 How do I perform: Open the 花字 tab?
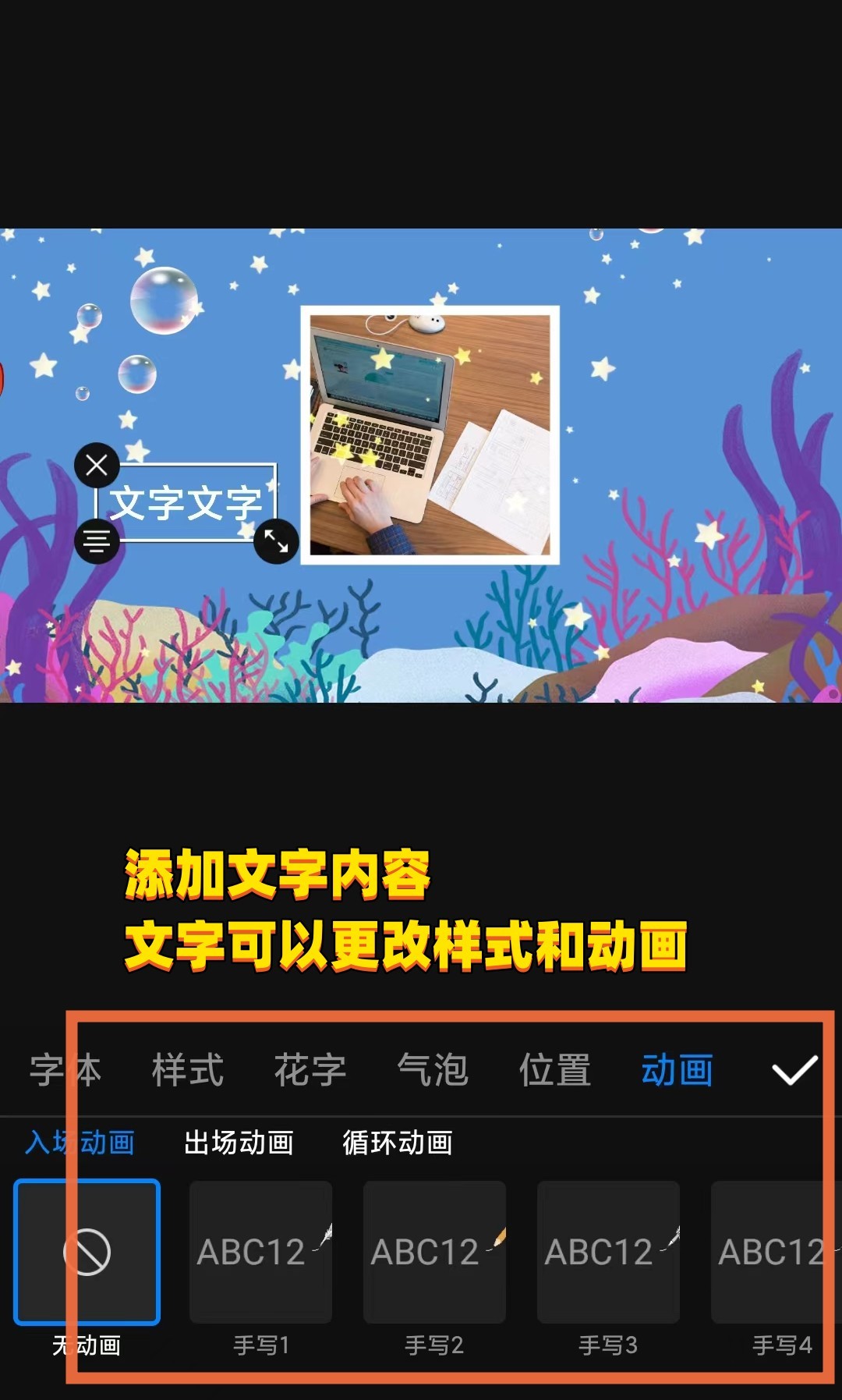point(310,1070)
